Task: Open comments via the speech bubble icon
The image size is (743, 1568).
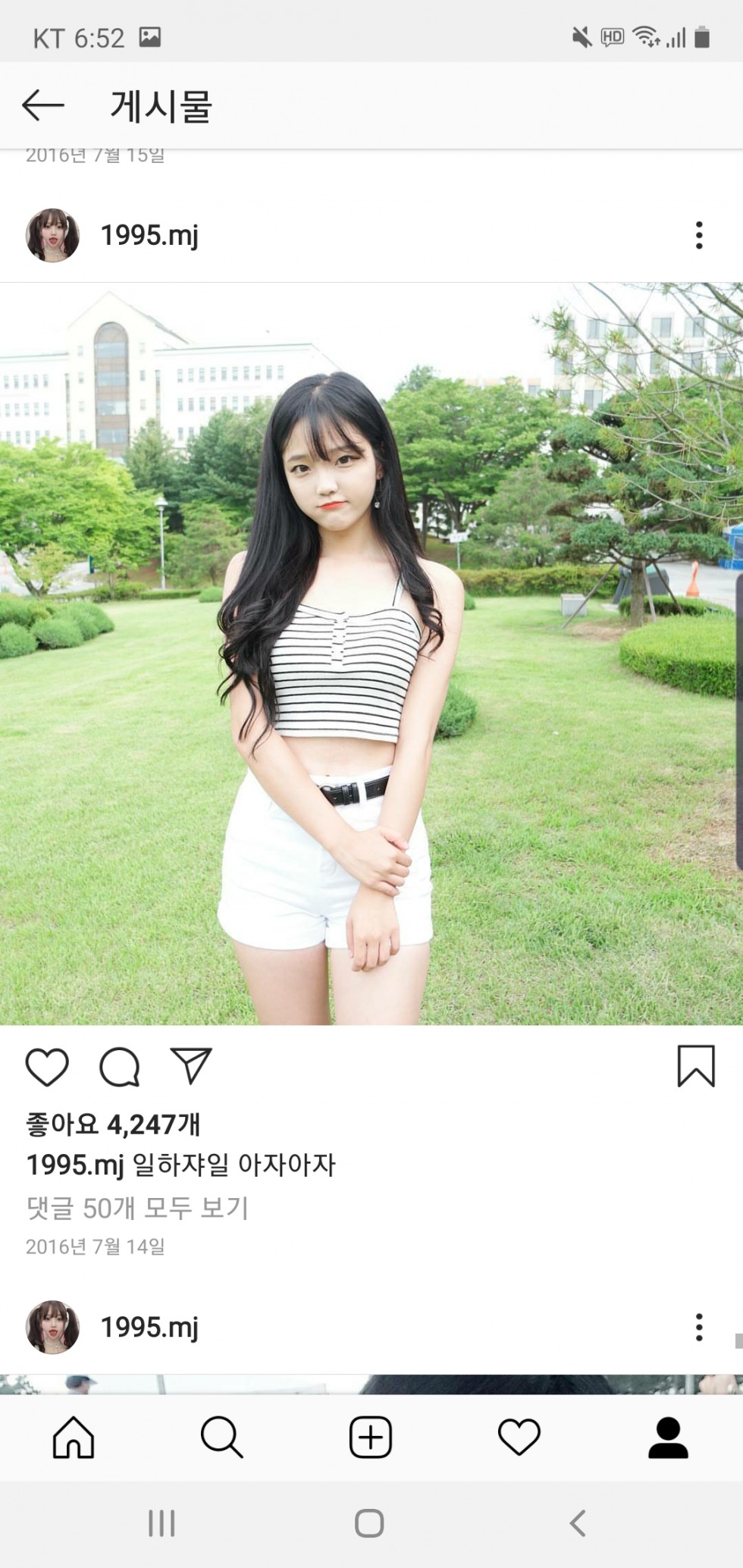Action: point(120,1067)
